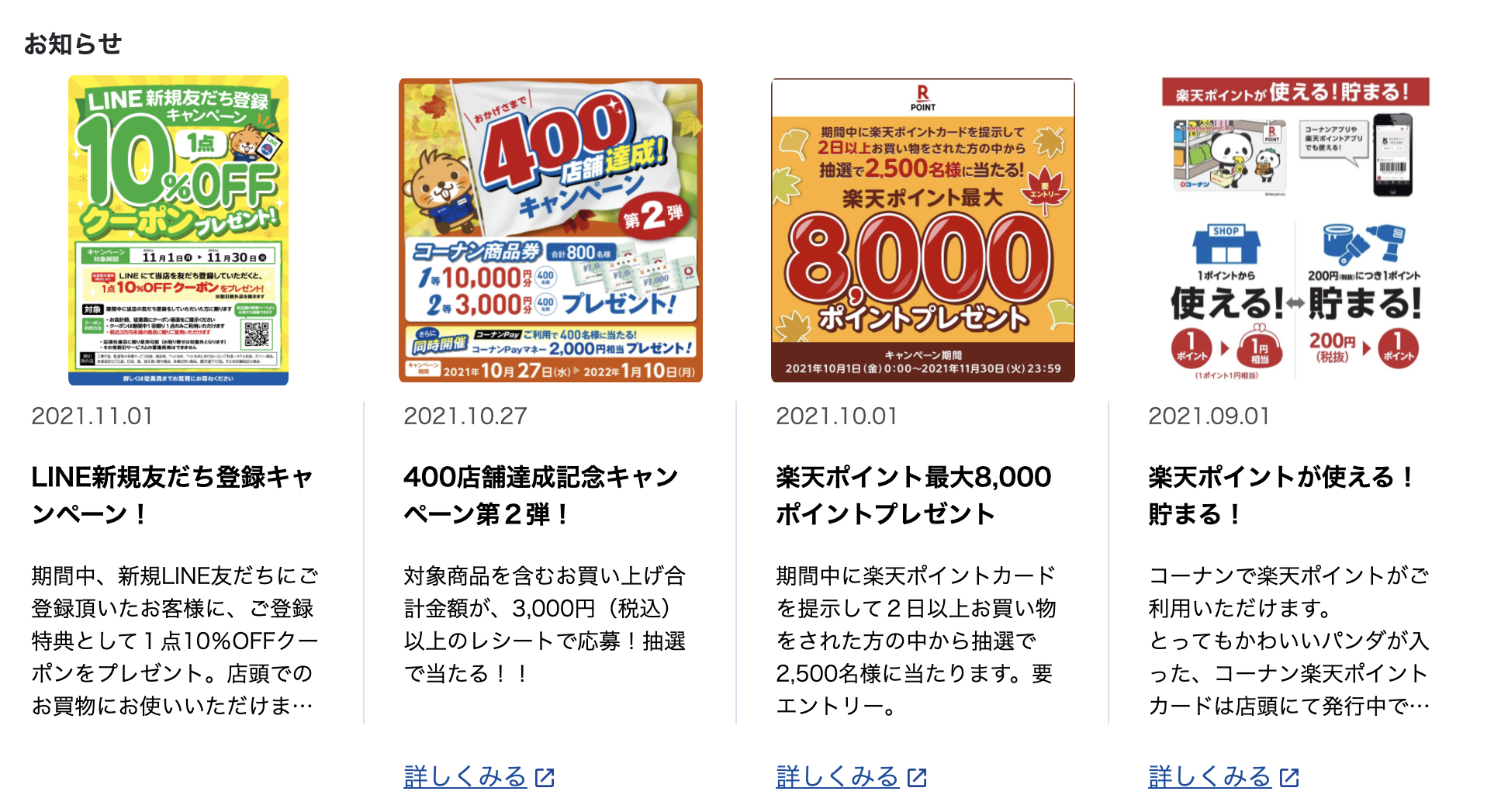Tap 詳しくみる under 楽天ポイント最大8,000ポイントプレゼント

(x=851, y=776)
